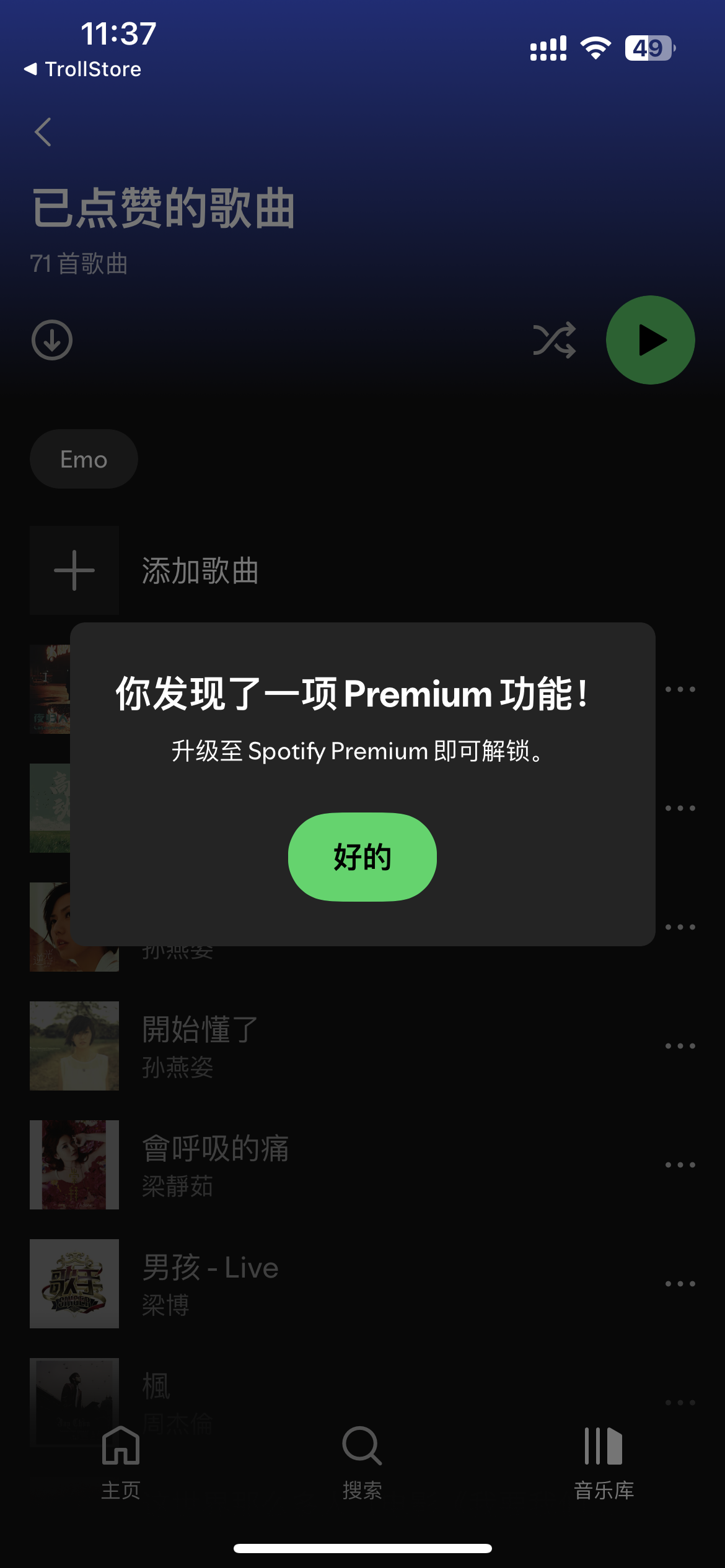Toggle the Emo filter chip
725x1568 pixels.
pos(83,458)
